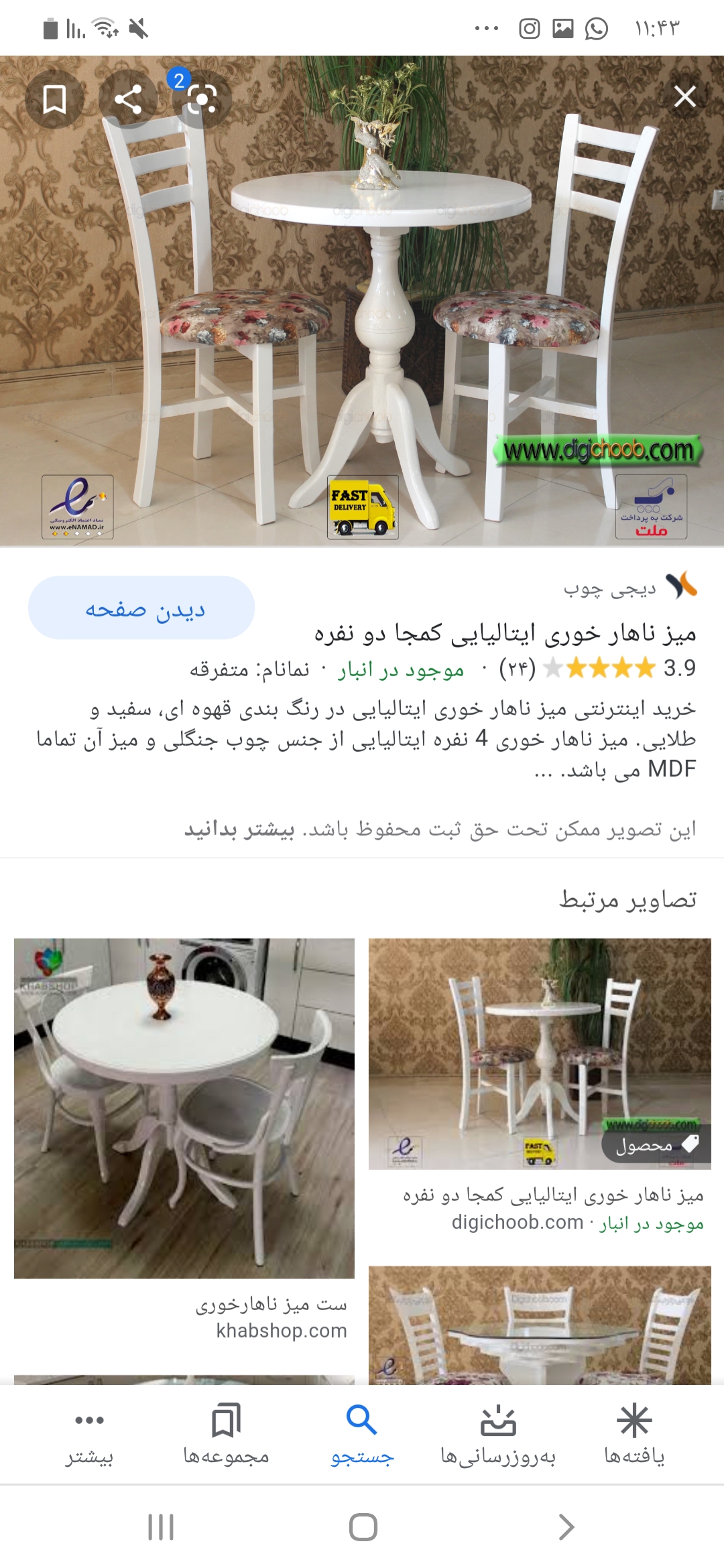Search inside the image with Lens
The height and width of the screenshot is (1568, 724).
click(x=202, y=100)
